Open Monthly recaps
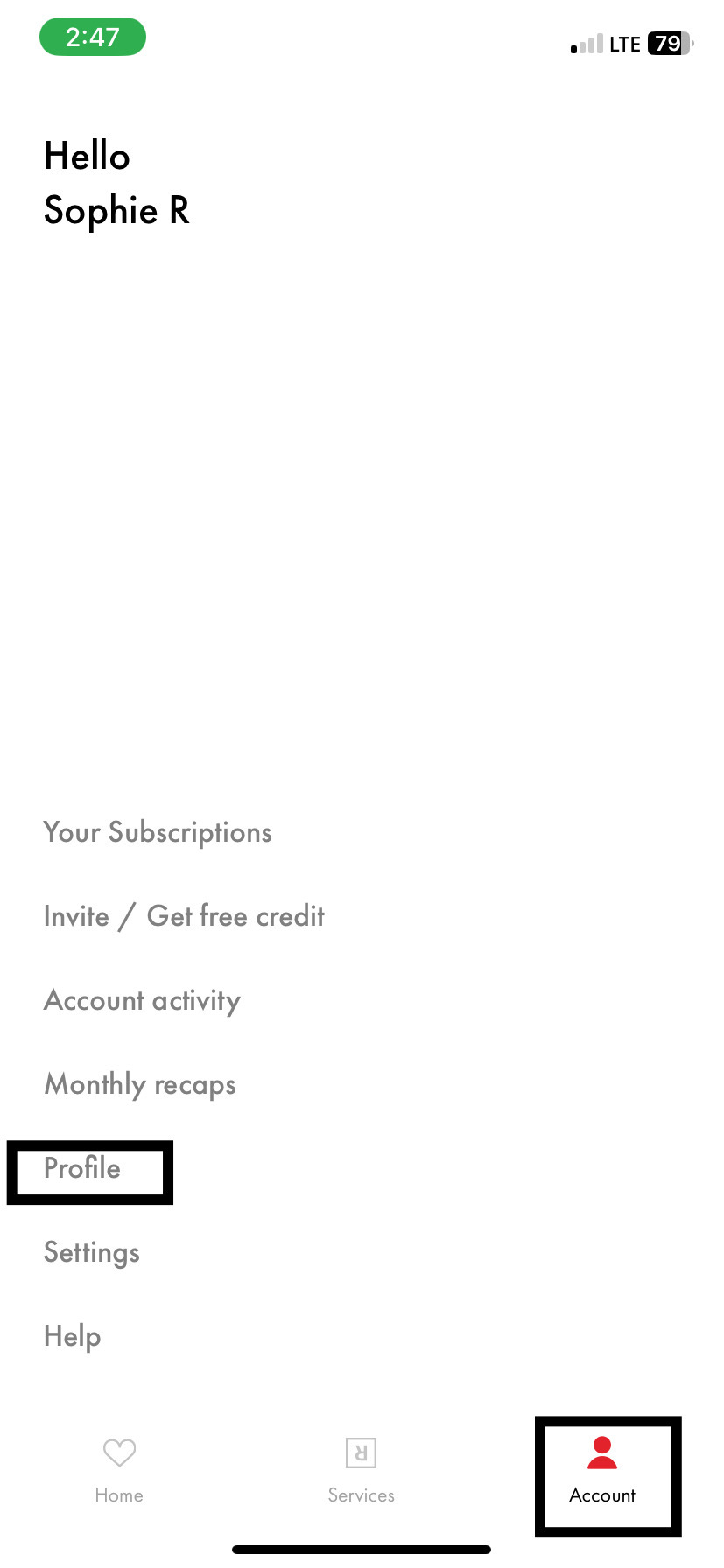This screenshot has height=1568, width=724. [x=140, y=1084]
